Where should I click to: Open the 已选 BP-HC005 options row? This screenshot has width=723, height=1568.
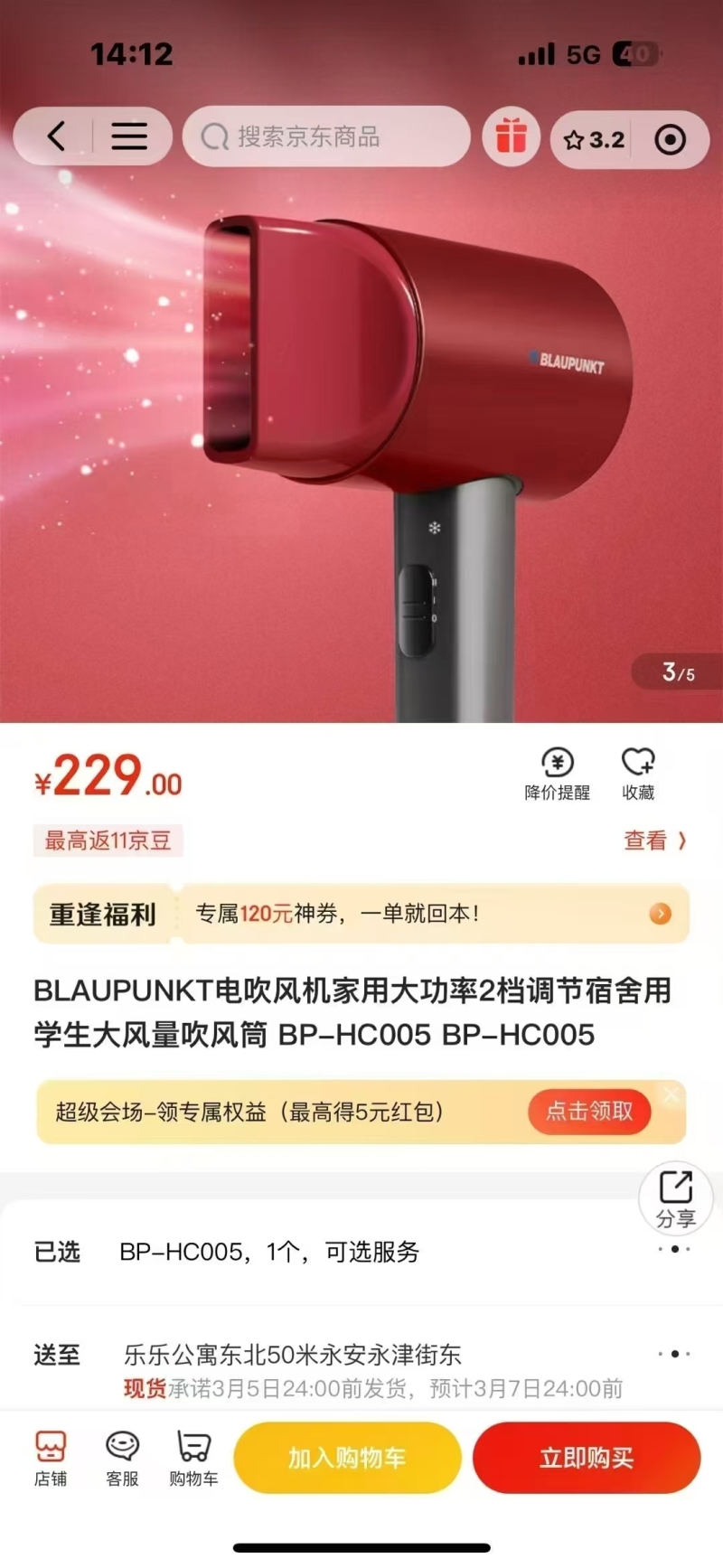[361, 1252]
